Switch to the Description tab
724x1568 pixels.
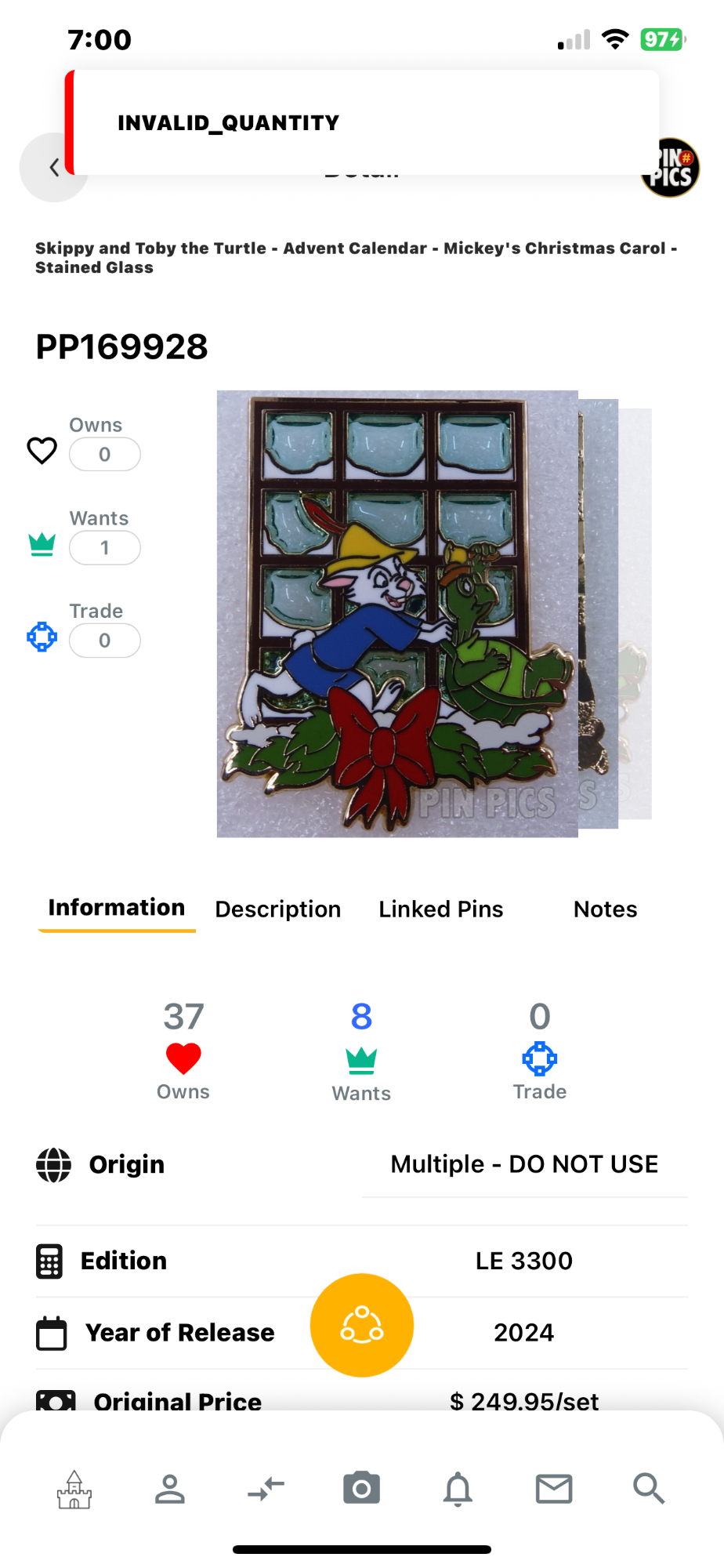(278, 909)
